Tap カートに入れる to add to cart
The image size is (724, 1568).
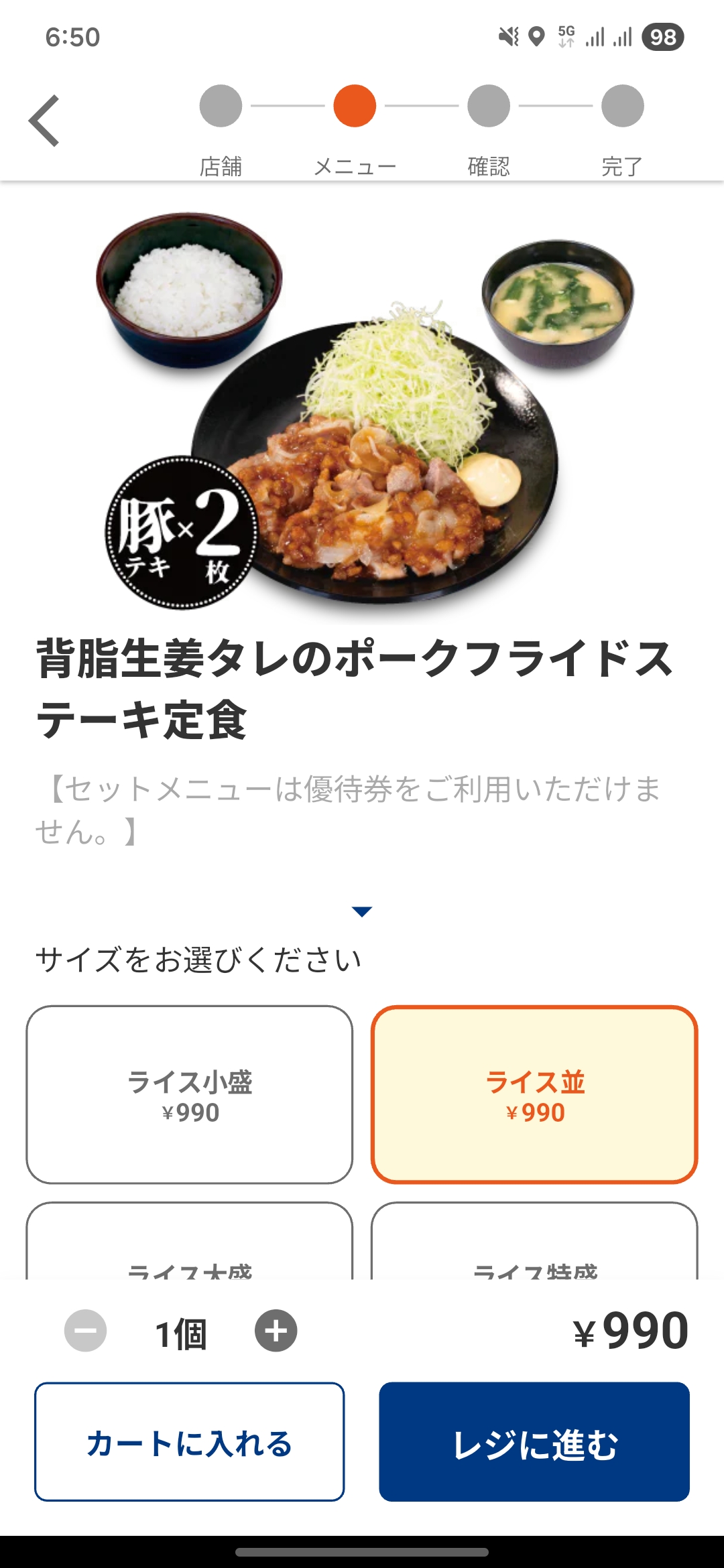click(190, 1442)
